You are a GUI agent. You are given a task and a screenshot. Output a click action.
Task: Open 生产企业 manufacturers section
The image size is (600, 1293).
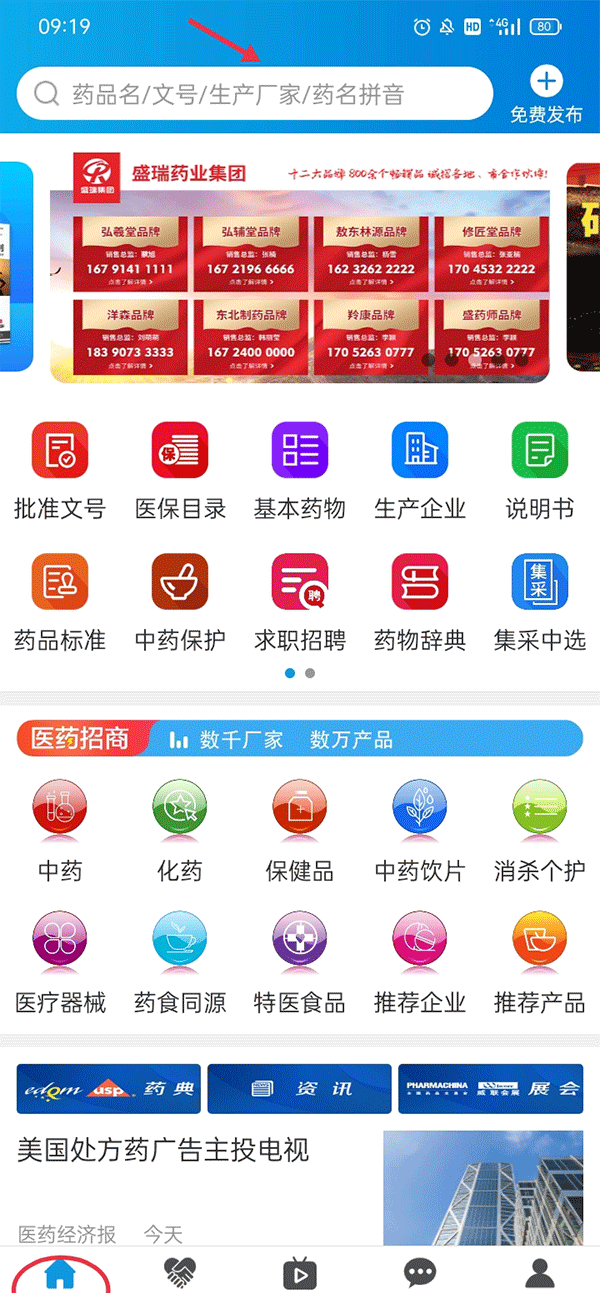[x=420, y=470]
